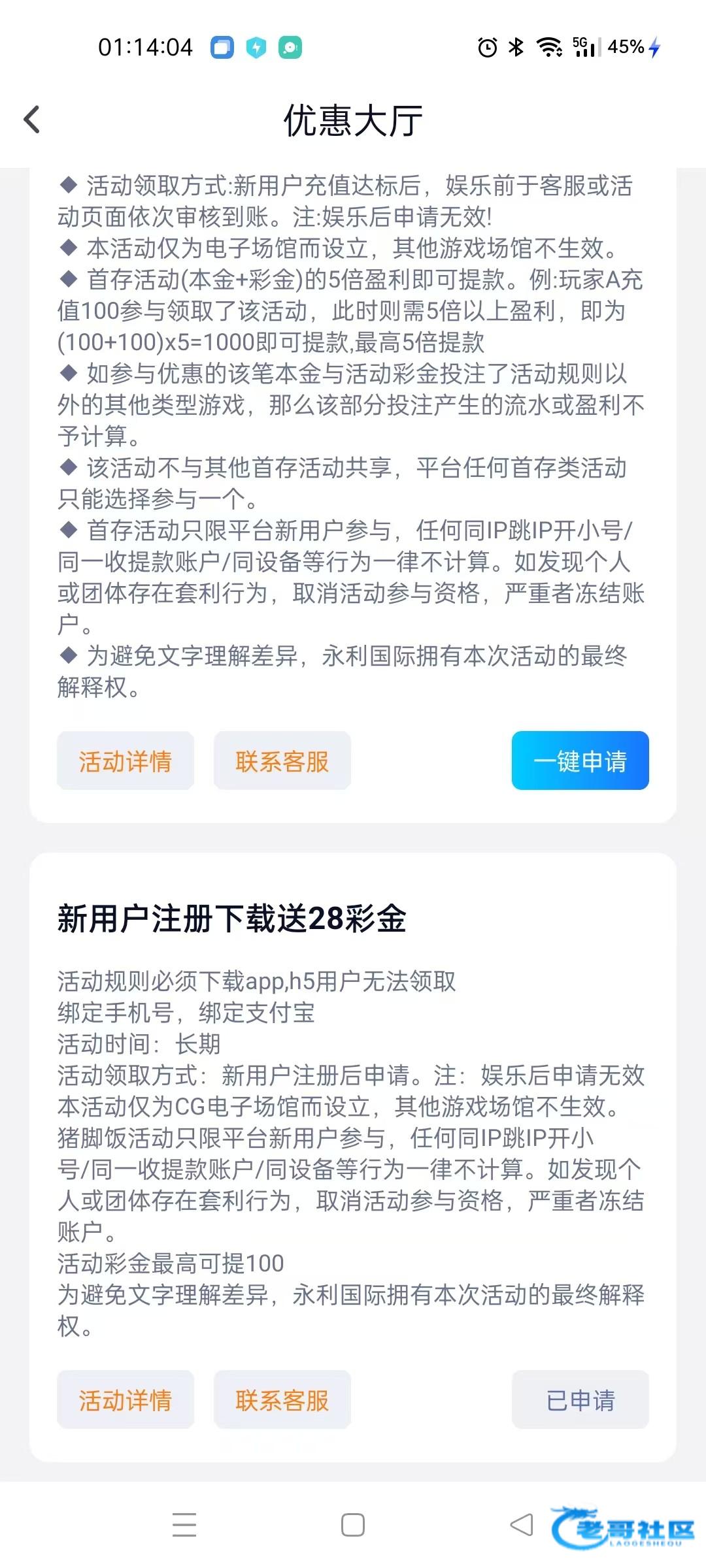706x1568 pixels.
Task: Tap the system home button
Action: click(353, 1524)
